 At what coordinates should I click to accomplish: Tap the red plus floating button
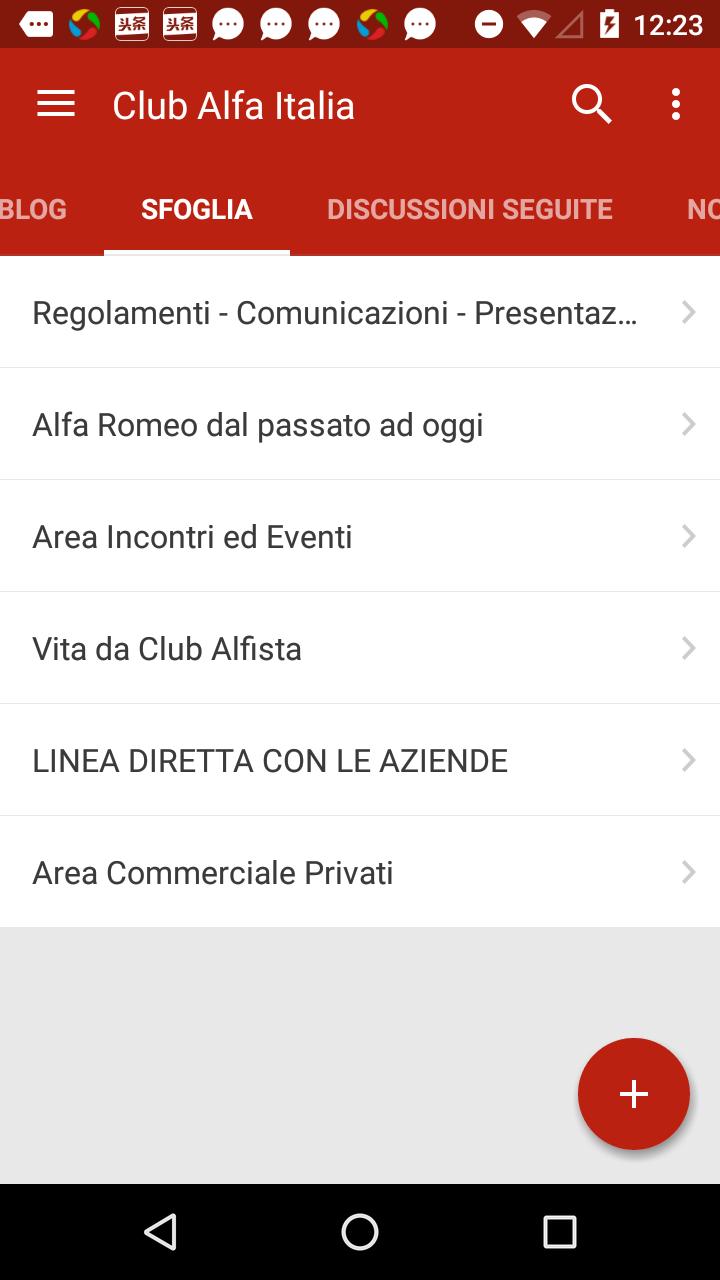click(634, 1094)
